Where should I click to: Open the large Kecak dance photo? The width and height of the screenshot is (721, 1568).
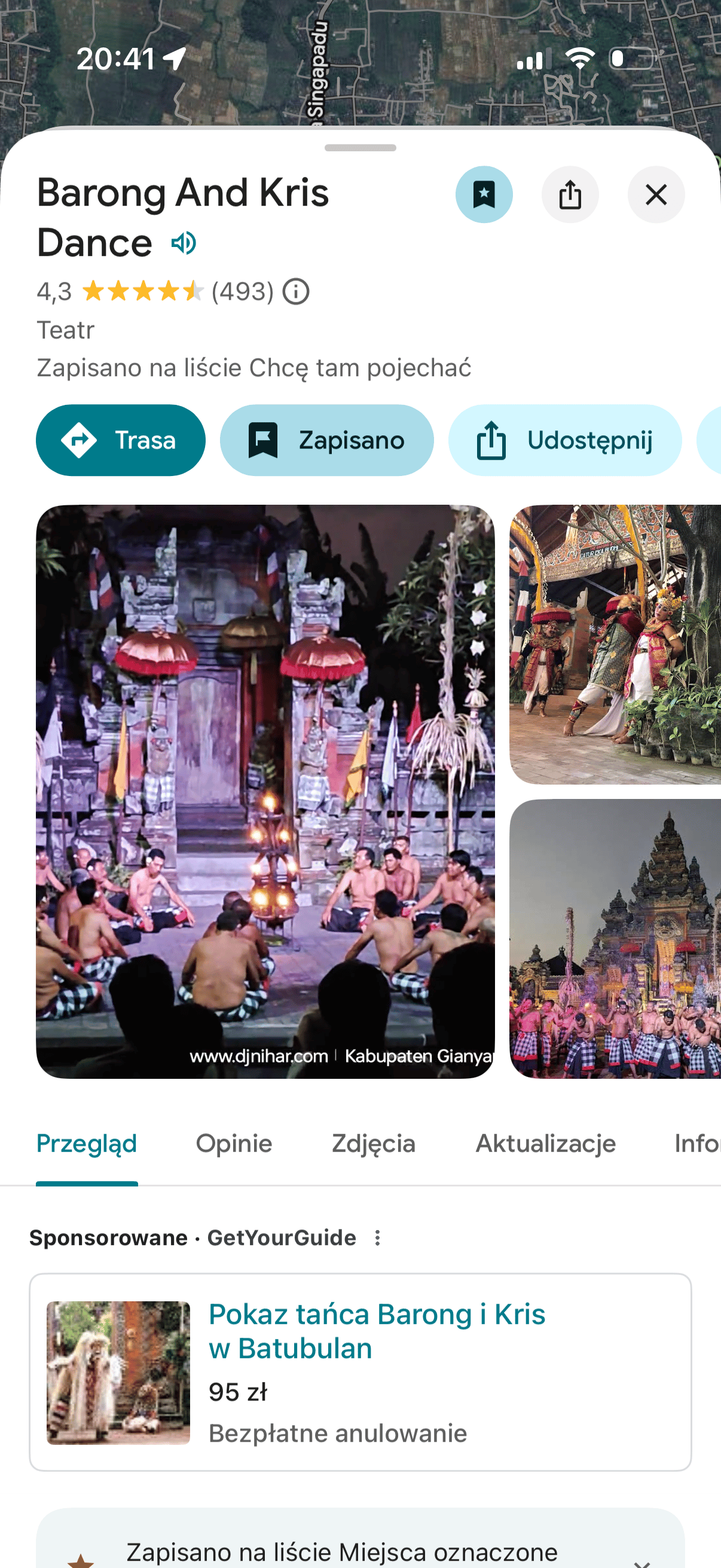[265, 791]
